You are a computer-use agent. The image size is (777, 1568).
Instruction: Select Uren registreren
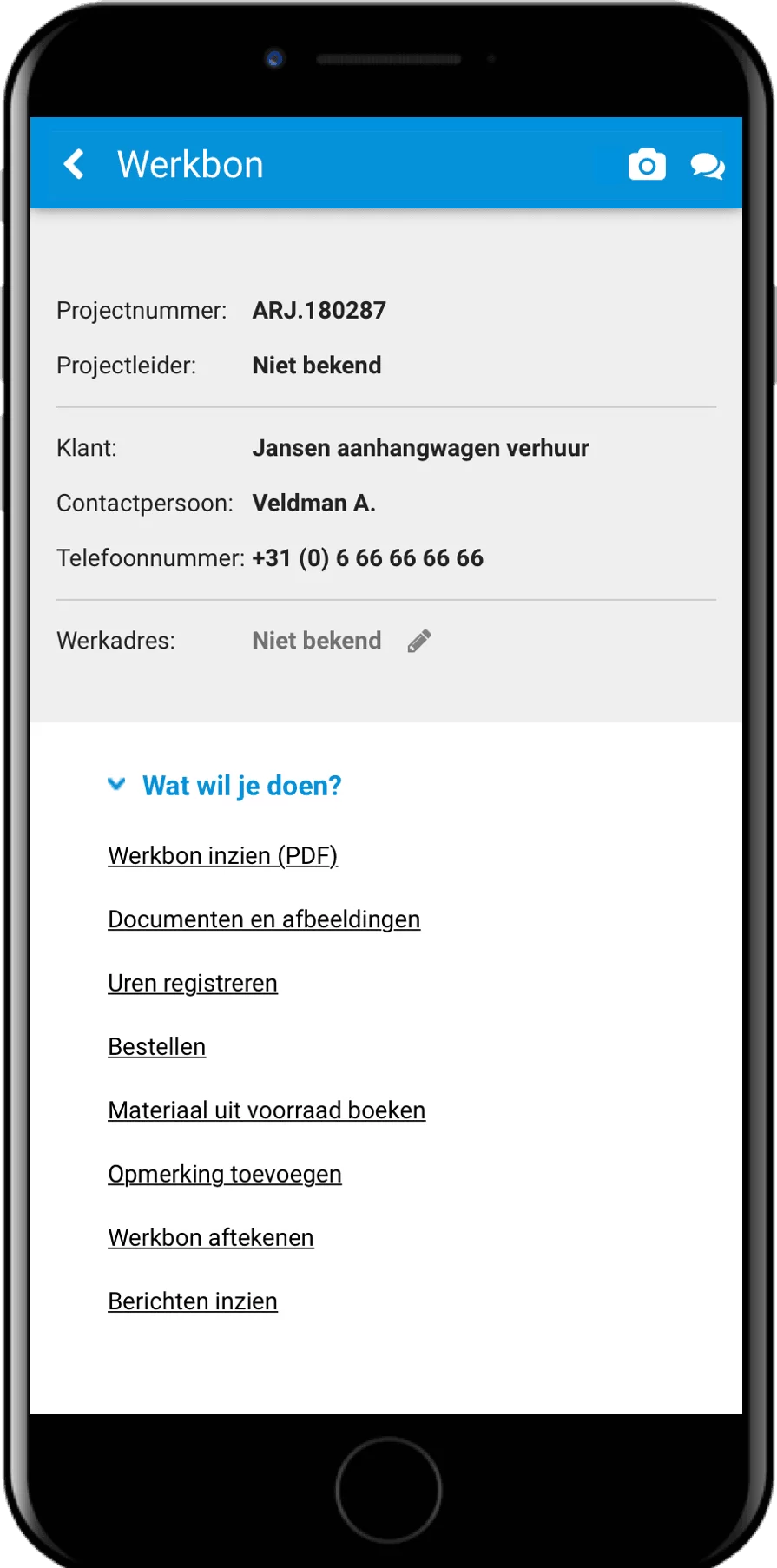tap(193, 983)
